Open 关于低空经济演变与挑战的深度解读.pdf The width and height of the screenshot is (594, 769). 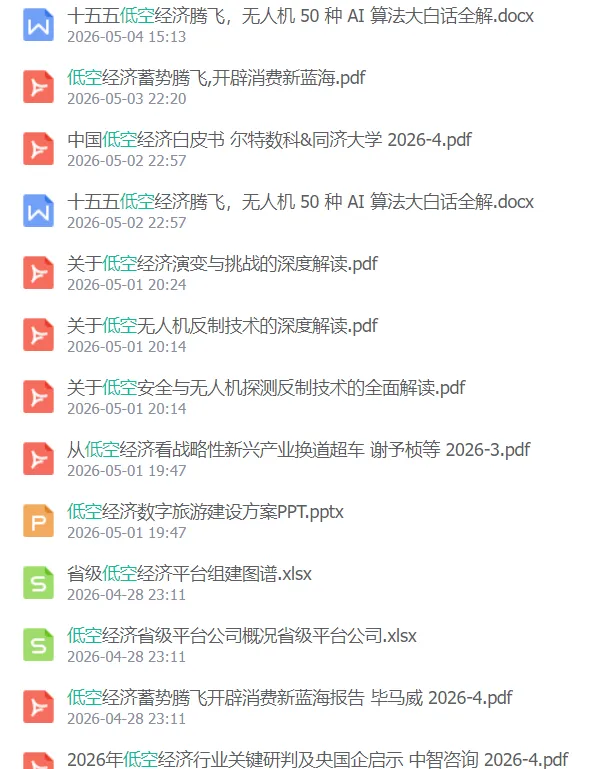[x=222, y=264]
